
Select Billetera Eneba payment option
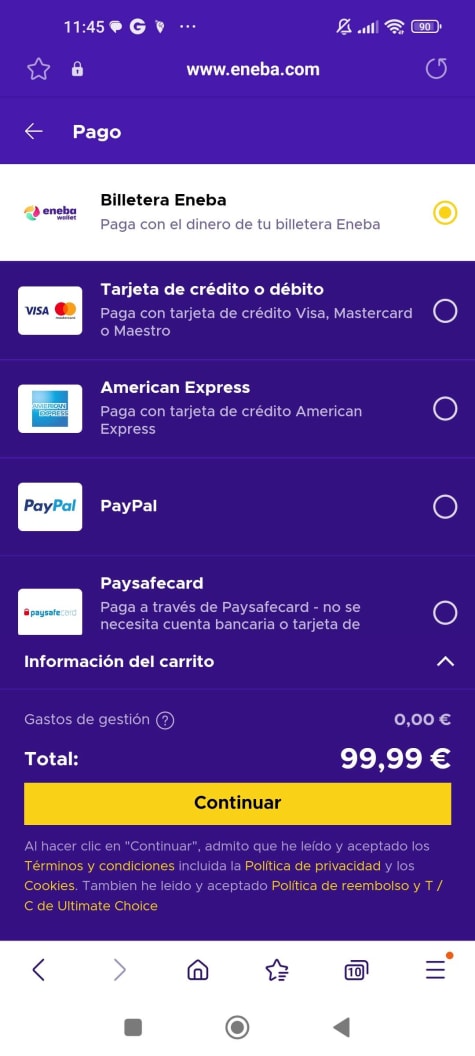click(x=237, y=213)
